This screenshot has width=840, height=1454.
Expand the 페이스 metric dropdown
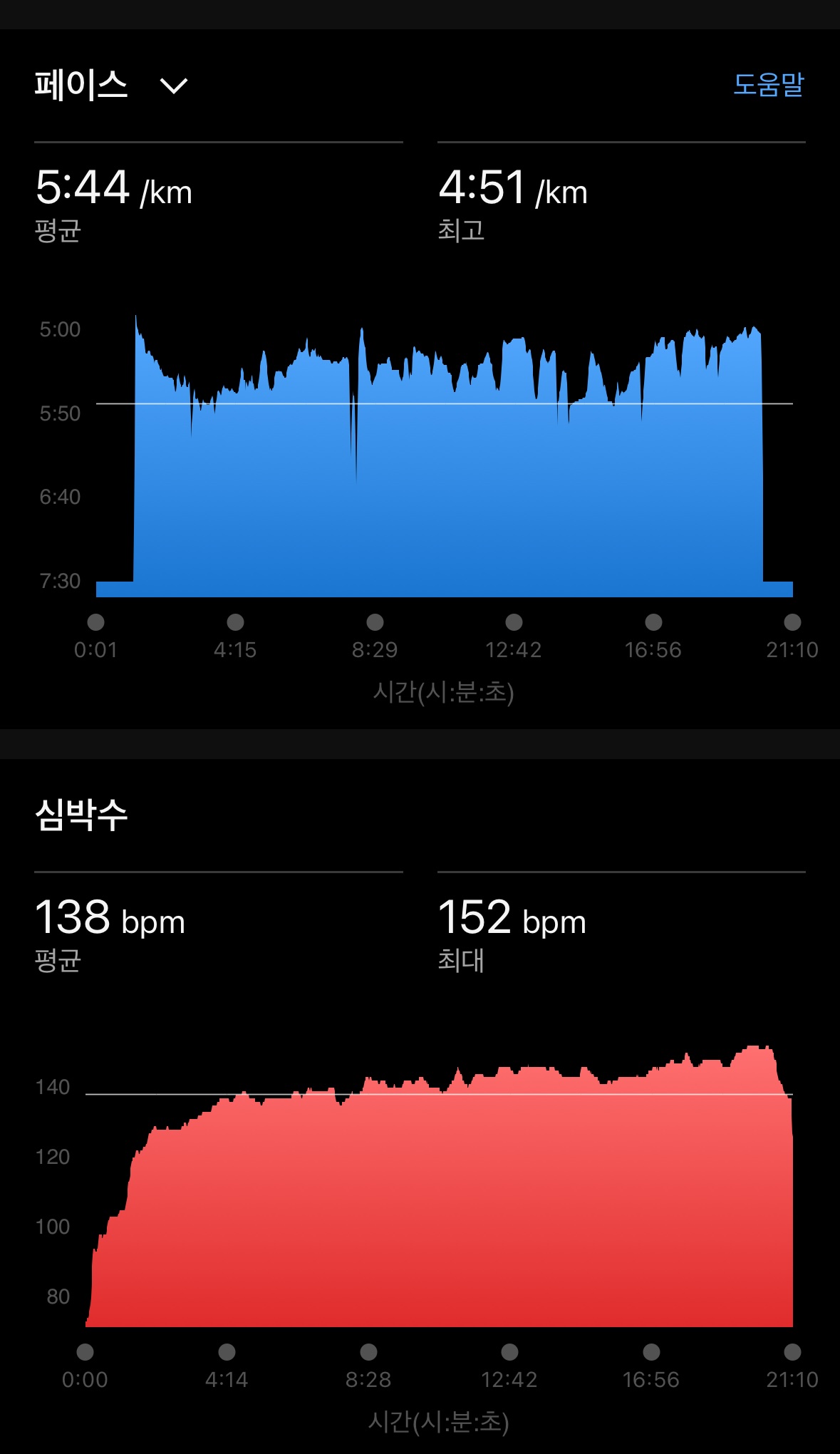coord(173,86)
